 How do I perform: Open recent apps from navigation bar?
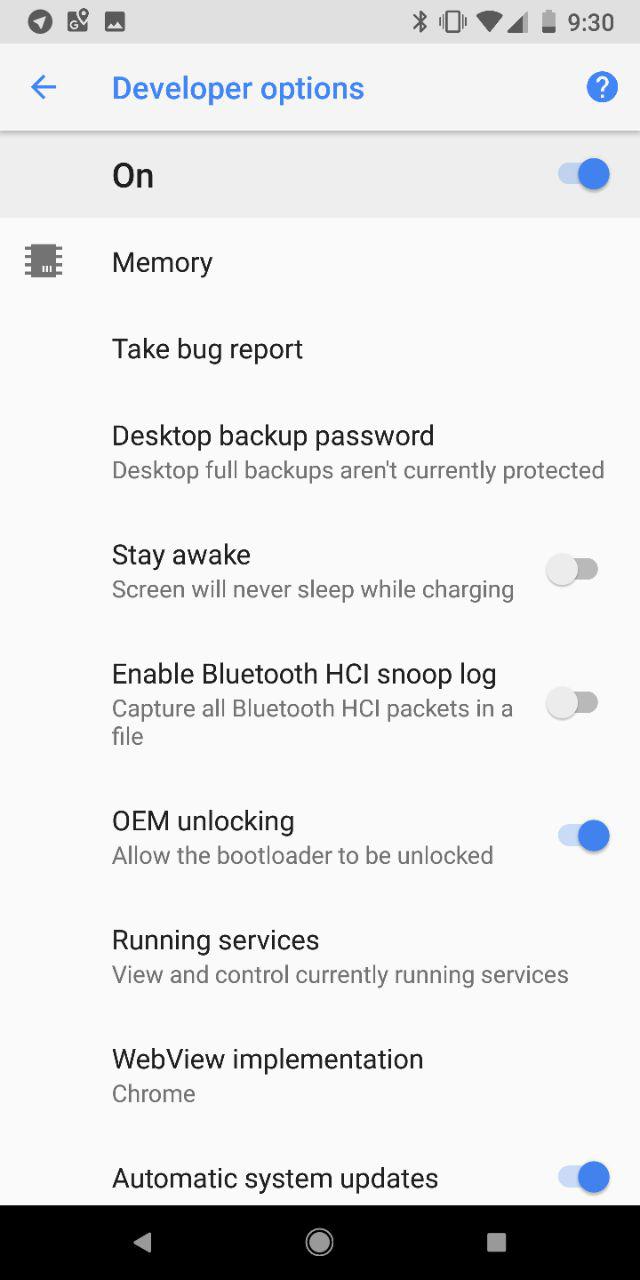tap(497, 1242)
